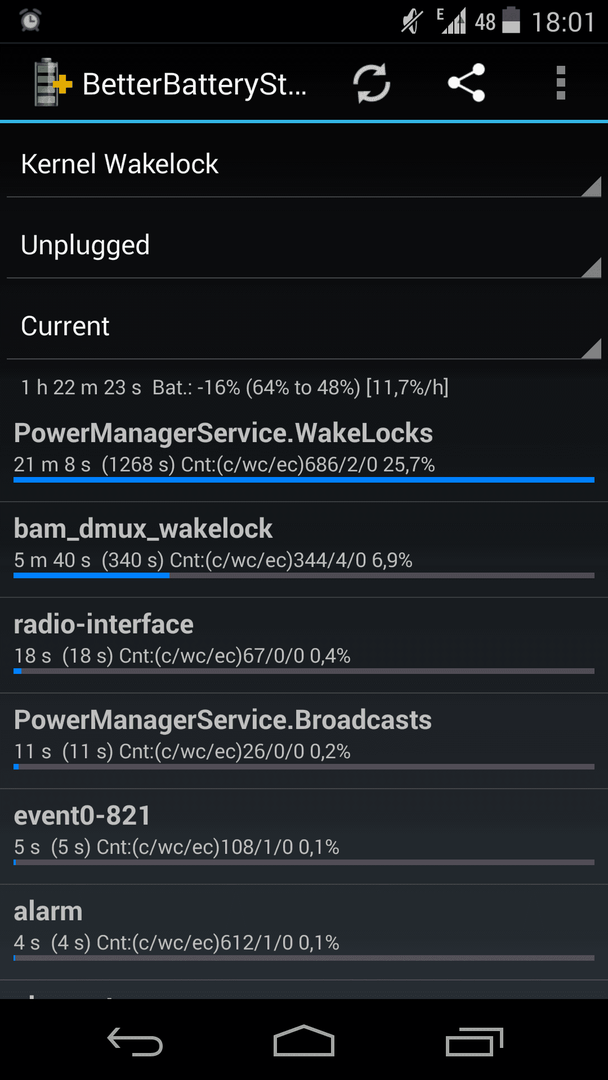The image size is (608, 1080).
Task: Open the alarm wakelock entry
Action: 304,933
